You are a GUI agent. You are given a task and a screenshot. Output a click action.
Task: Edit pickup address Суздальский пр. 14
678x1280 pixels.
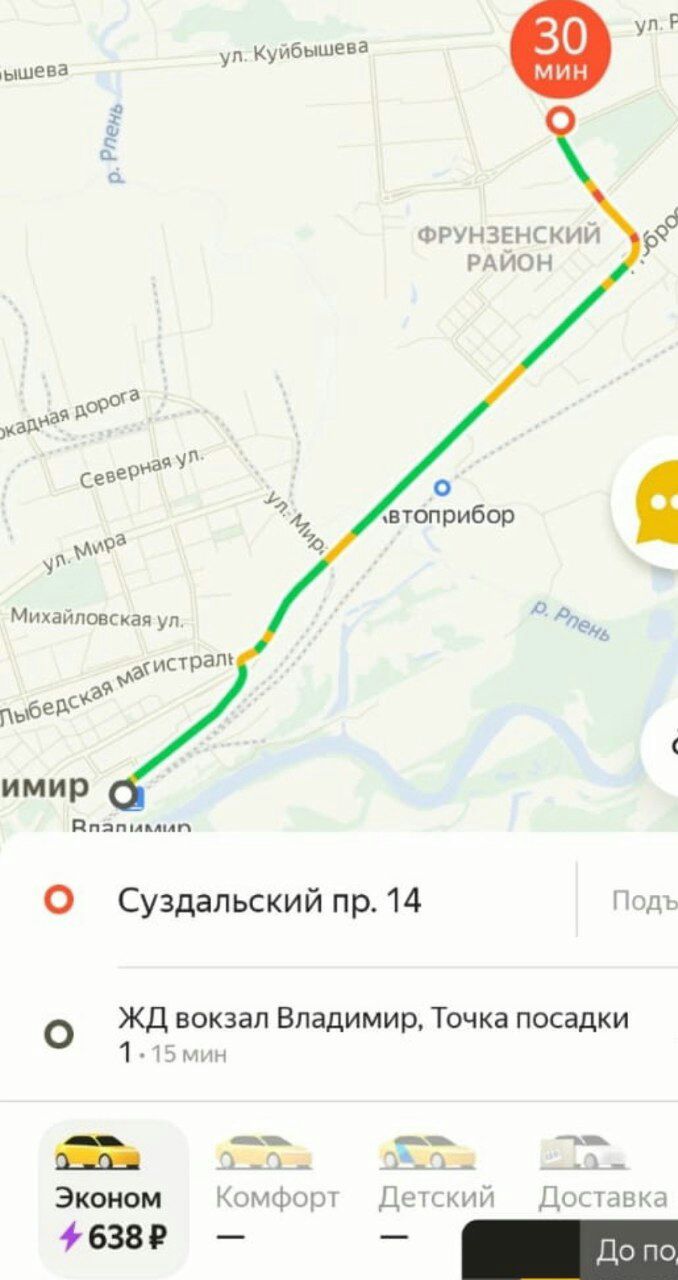[x=270, y=901]
